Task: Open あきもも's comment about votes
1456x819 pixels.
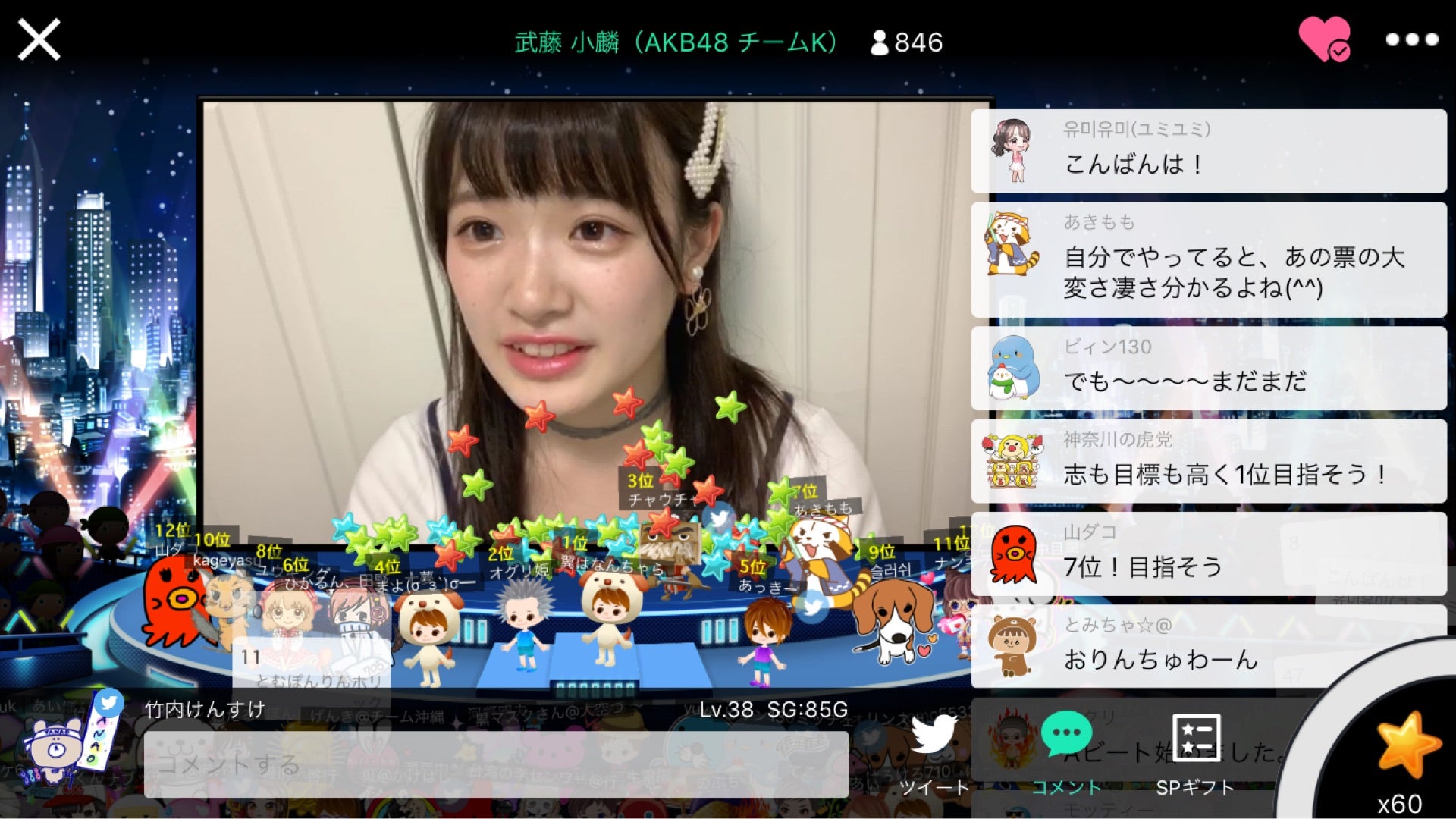Action: click(1209, 259)
